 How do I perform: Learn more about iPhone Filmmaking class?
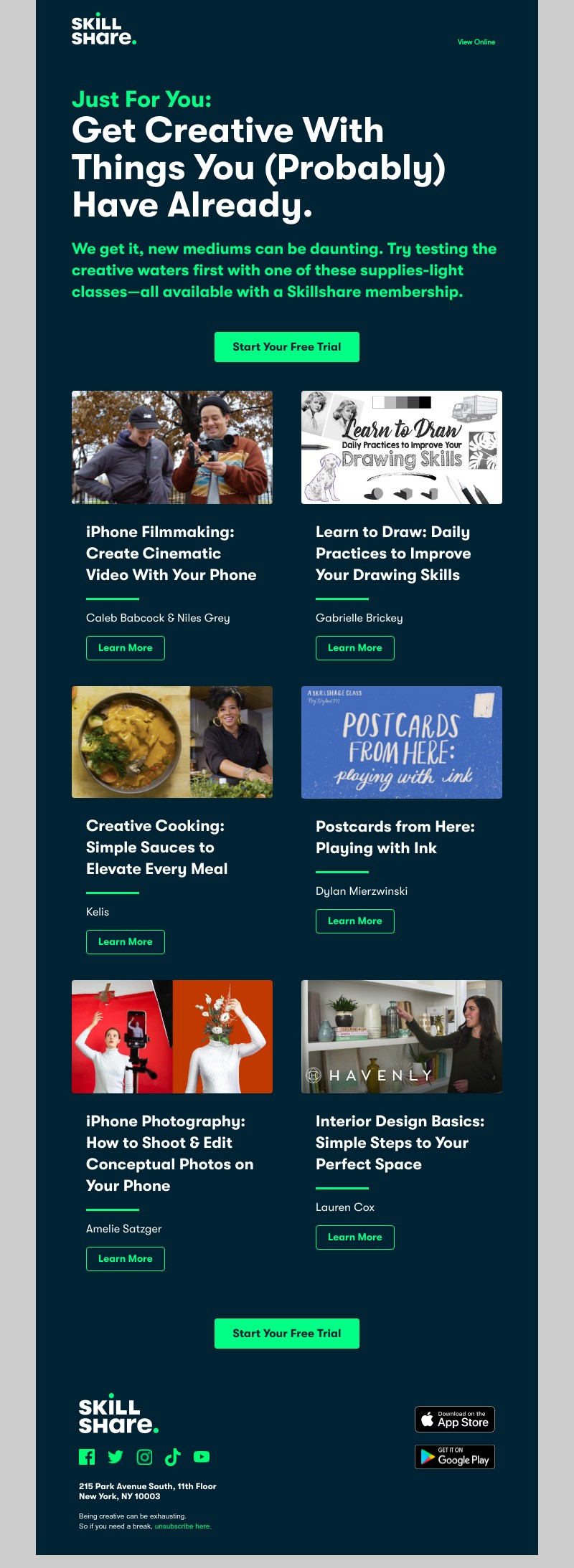pos(126,648)
